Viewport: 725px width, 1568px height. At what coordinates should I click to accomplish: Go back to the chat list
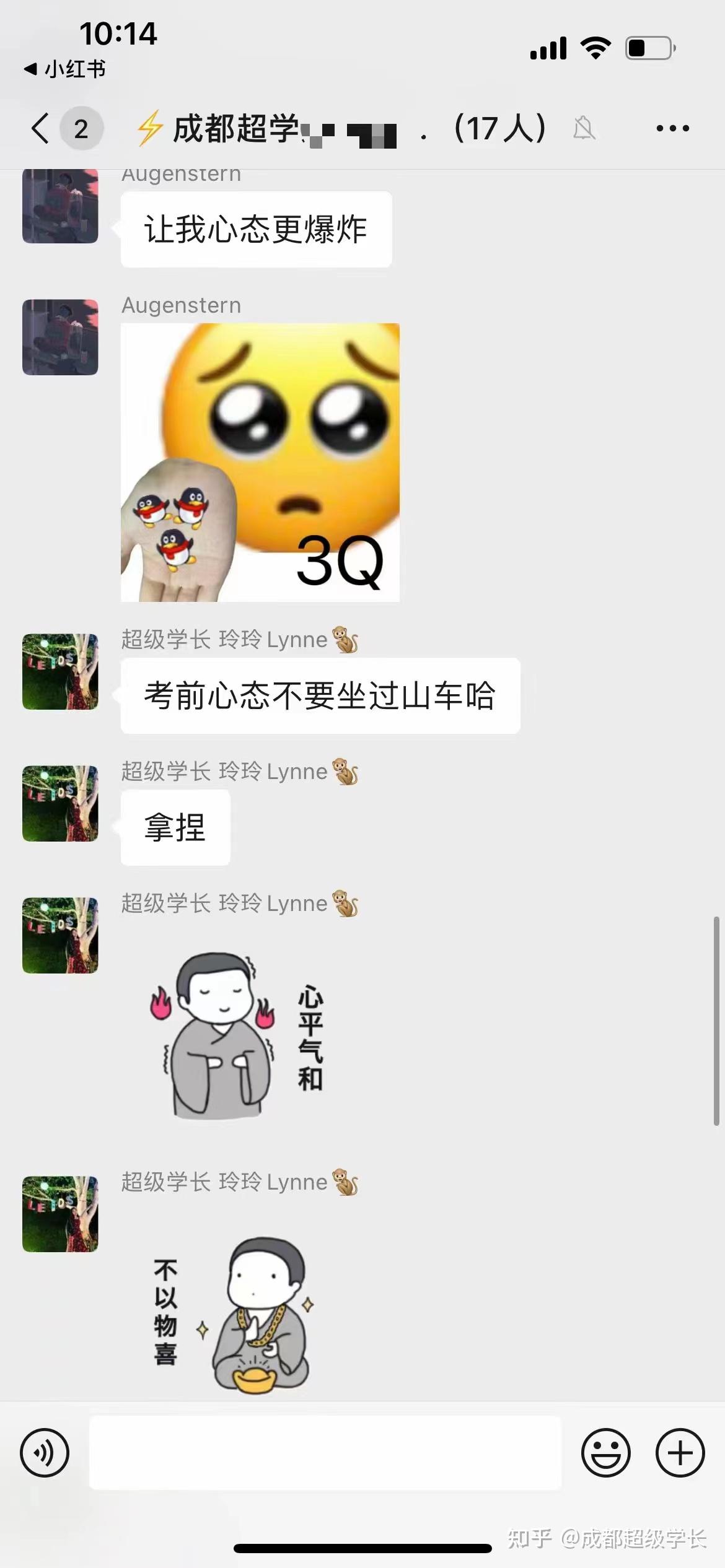point(40,129)
